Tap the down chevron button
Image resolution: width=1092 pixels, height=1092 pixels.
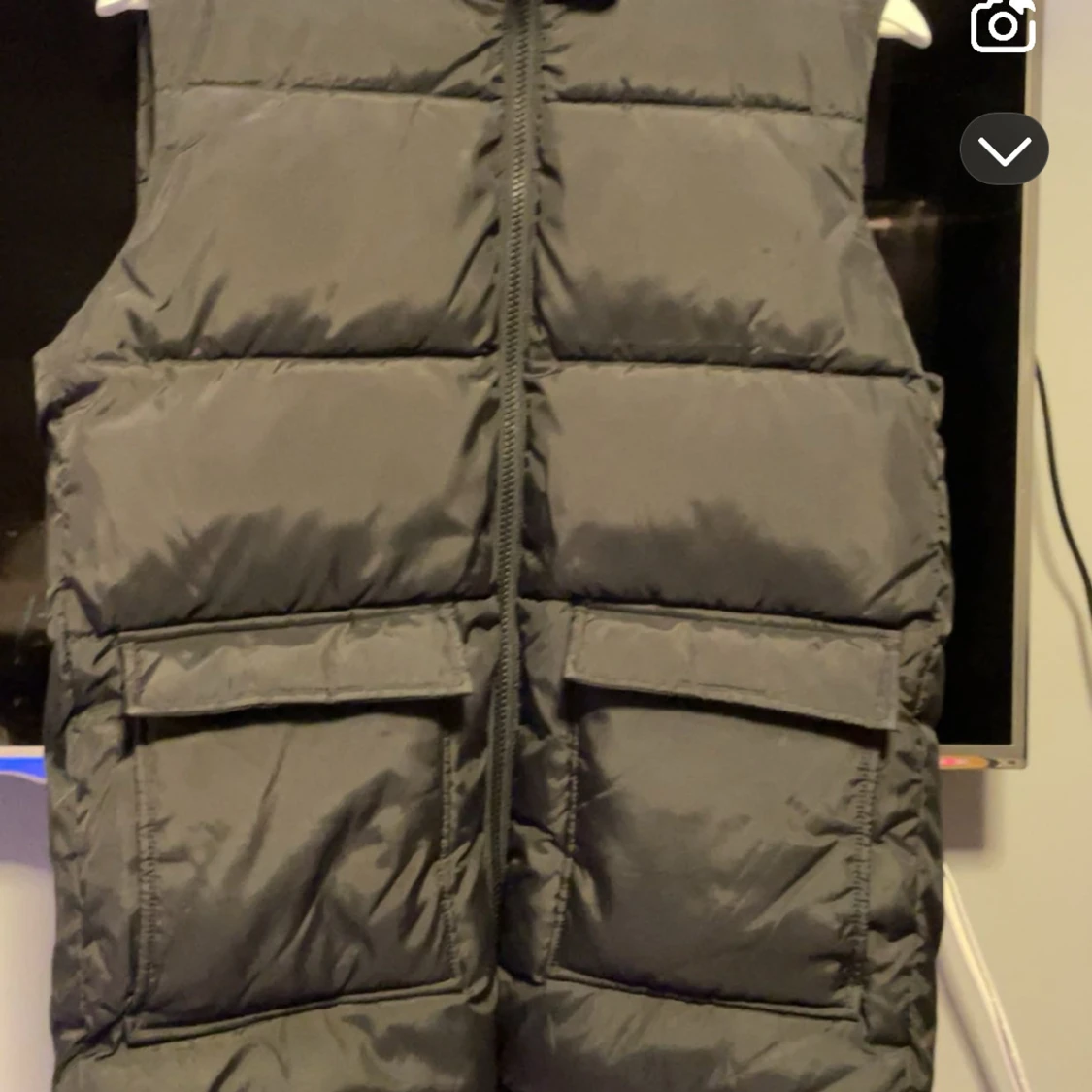[1004, 149]
